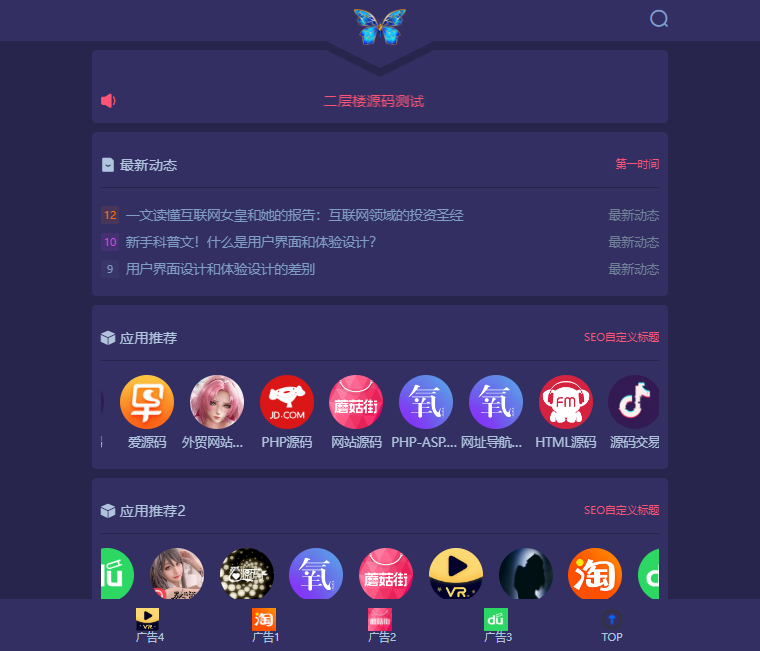Jump back to top with TOP button

click(x=612, y=625)
